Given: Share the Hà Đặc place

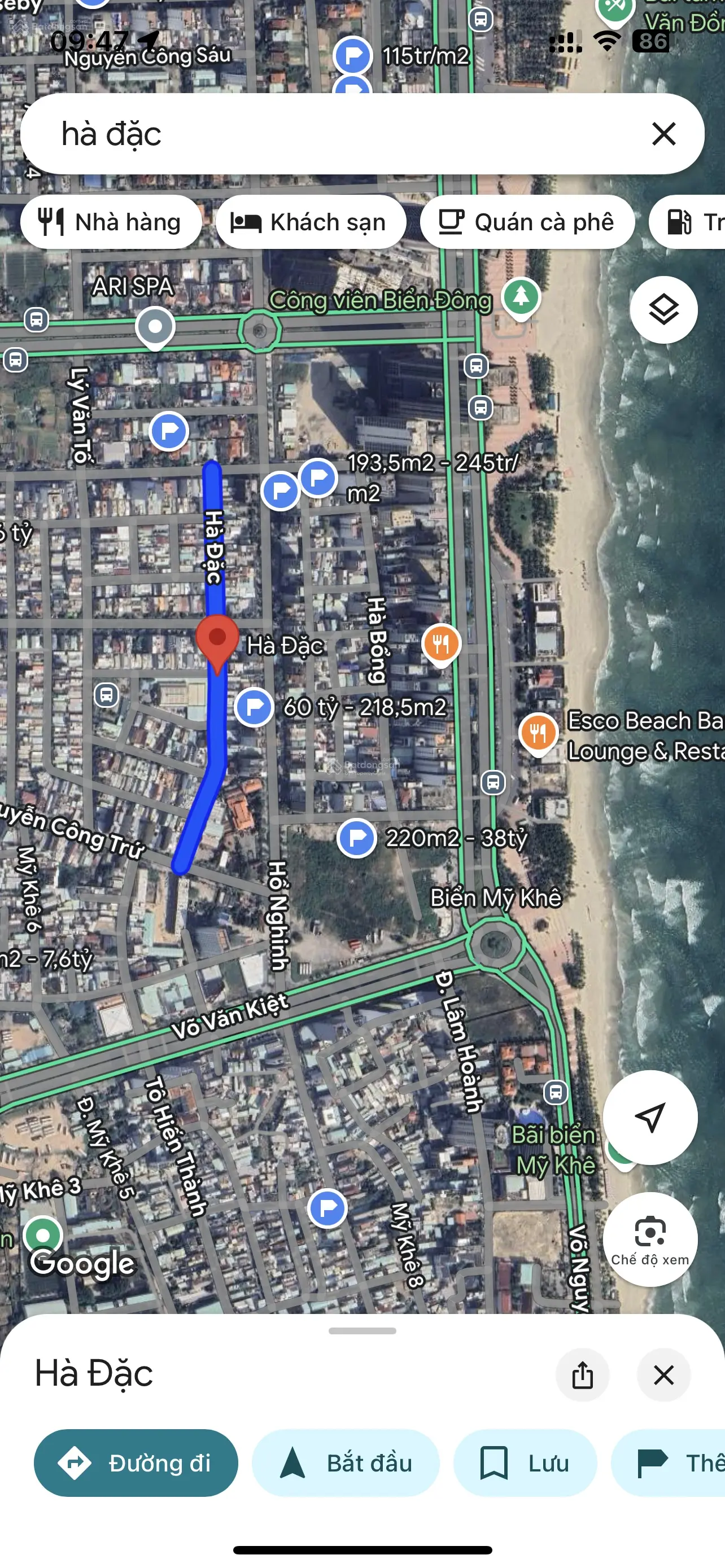Looking at the screenshot, I should [x=582, y=1374].
